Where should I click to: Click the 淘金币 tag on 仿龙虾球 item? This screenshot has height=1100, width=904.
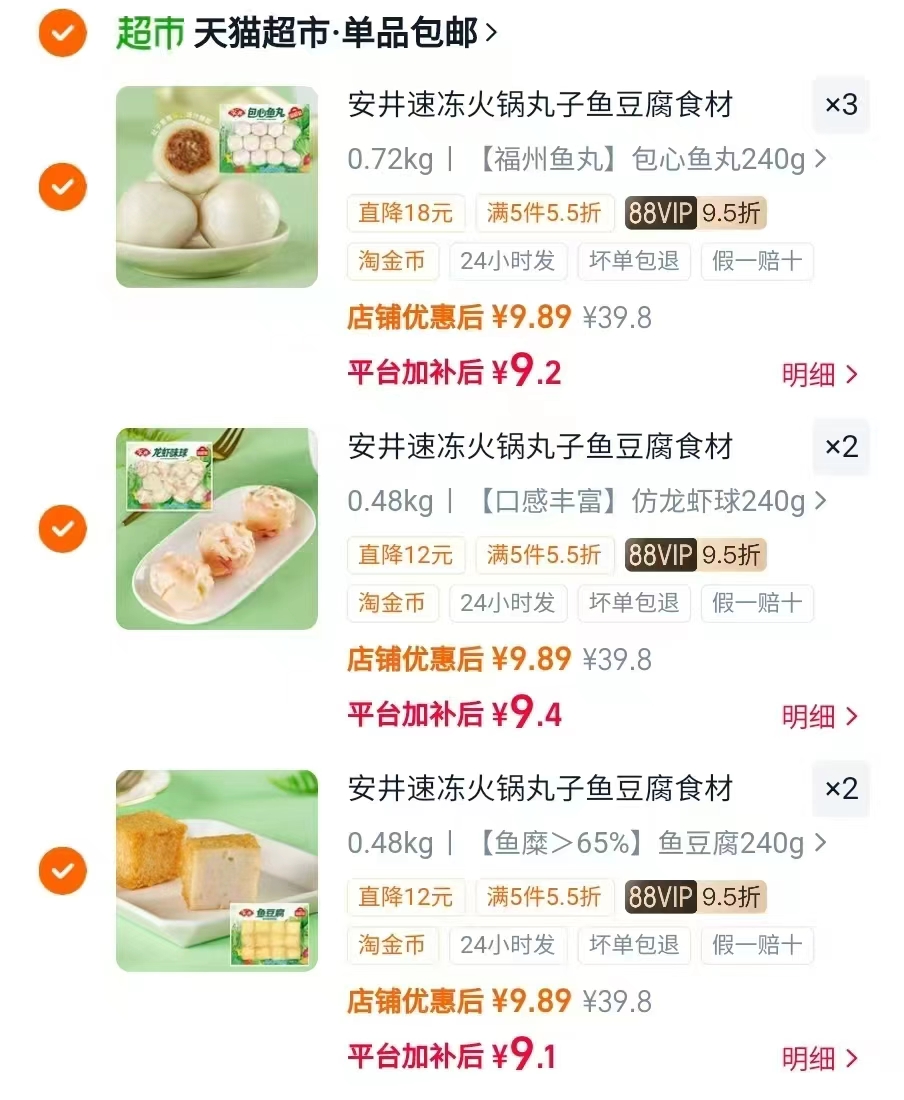[x=392, y=603]
